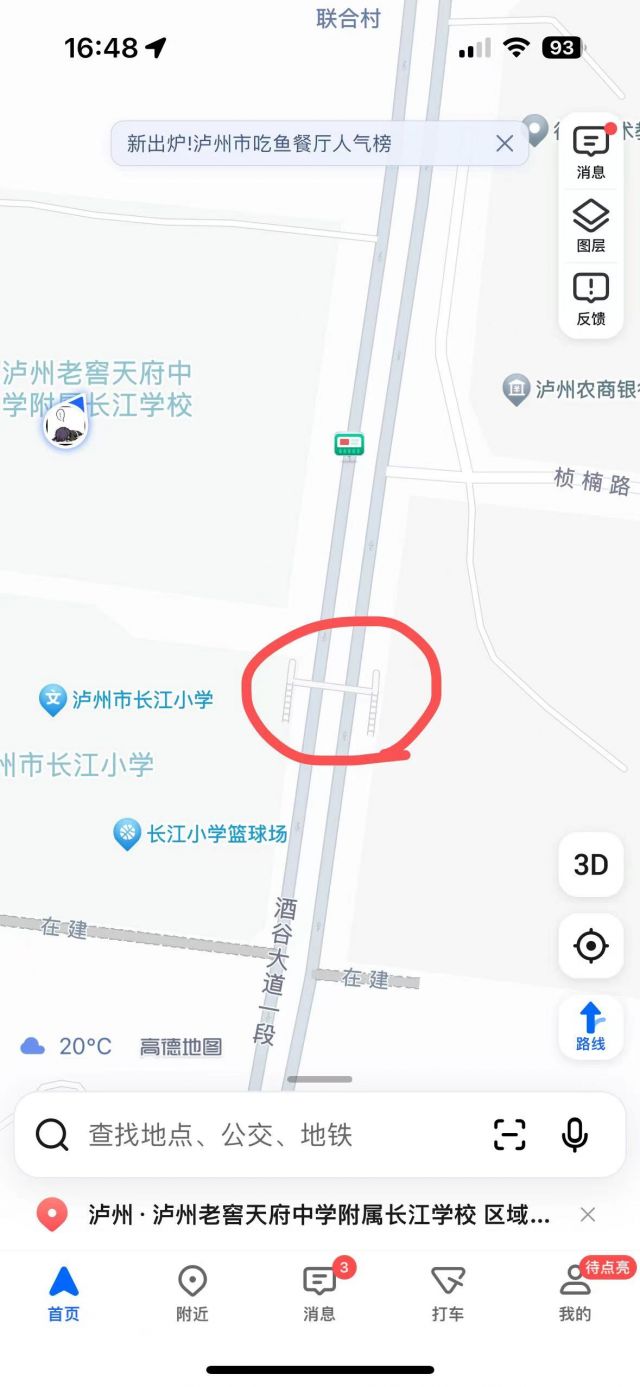Switch to the 附近 tab

tap(192, 1292)
